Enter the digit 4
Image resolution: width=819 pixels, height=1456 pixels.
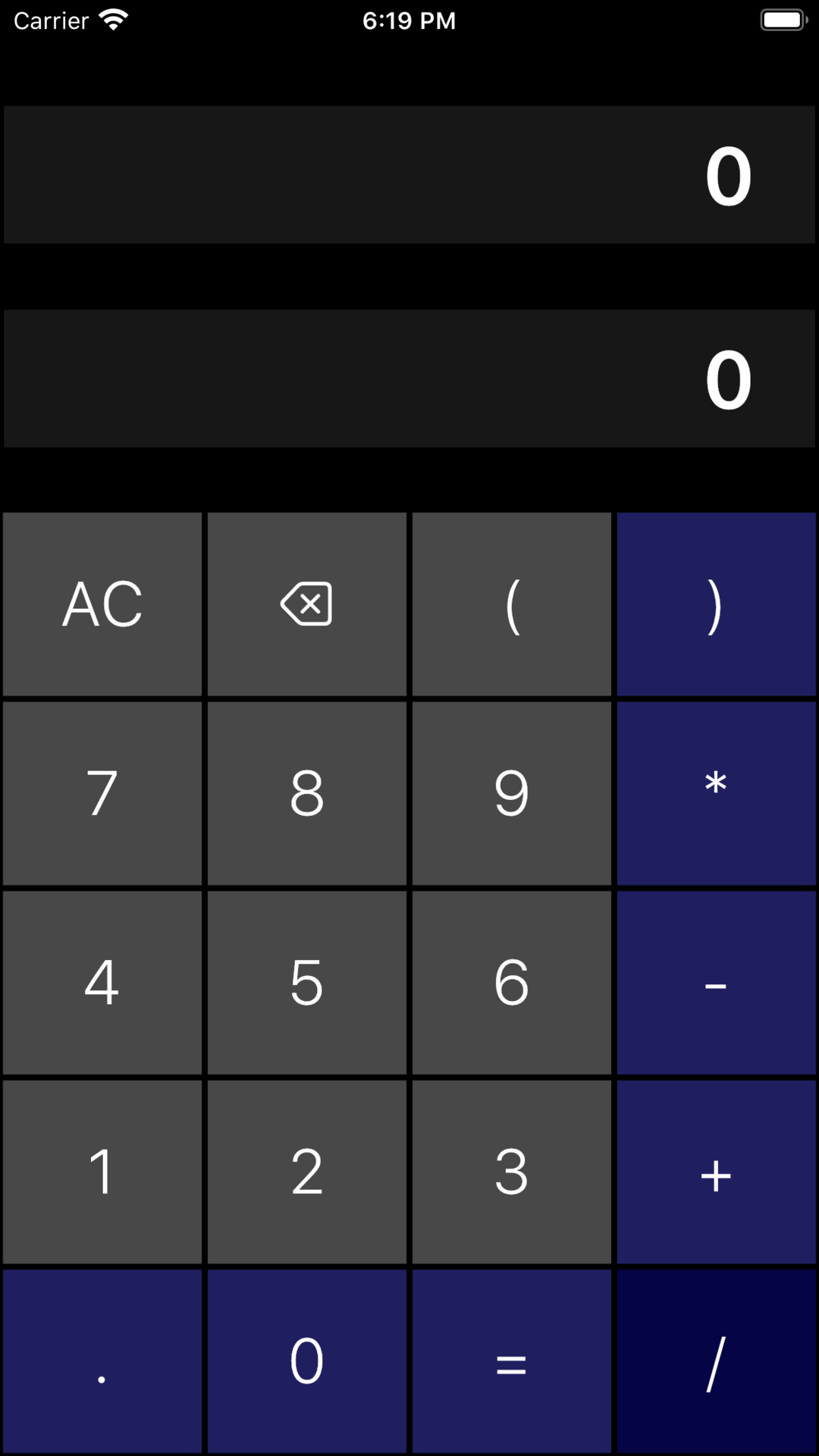click(x=102, y=983)
